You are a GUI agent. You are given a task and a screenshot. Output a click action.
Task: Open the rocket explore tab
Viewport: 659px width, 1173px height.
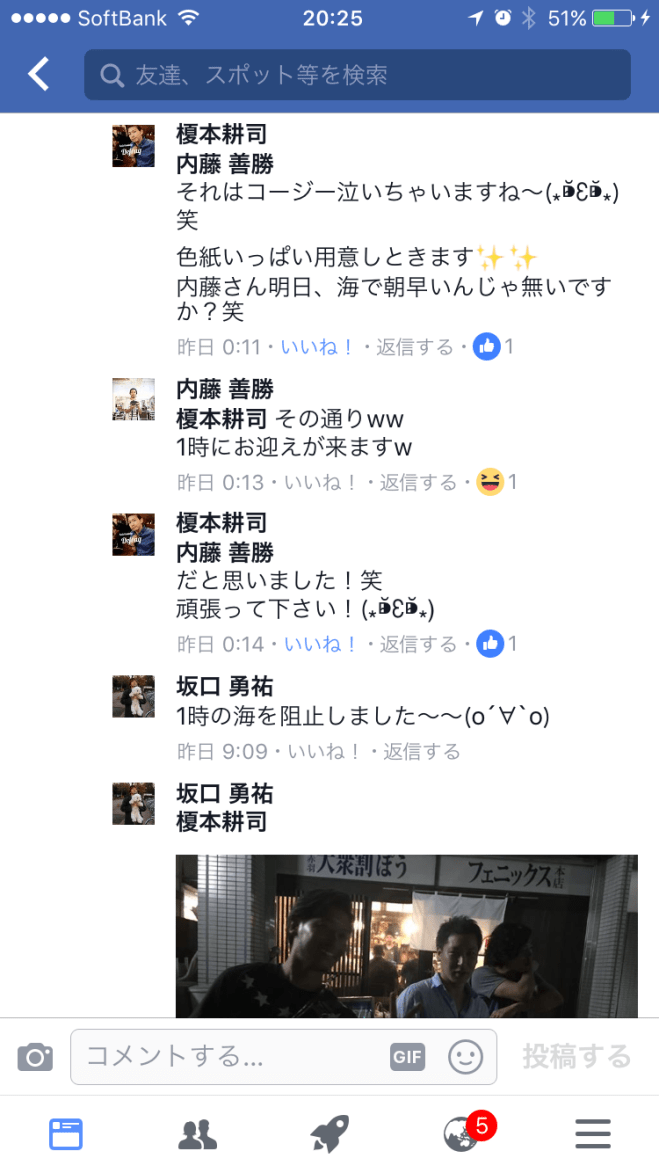coord(329,1133)
